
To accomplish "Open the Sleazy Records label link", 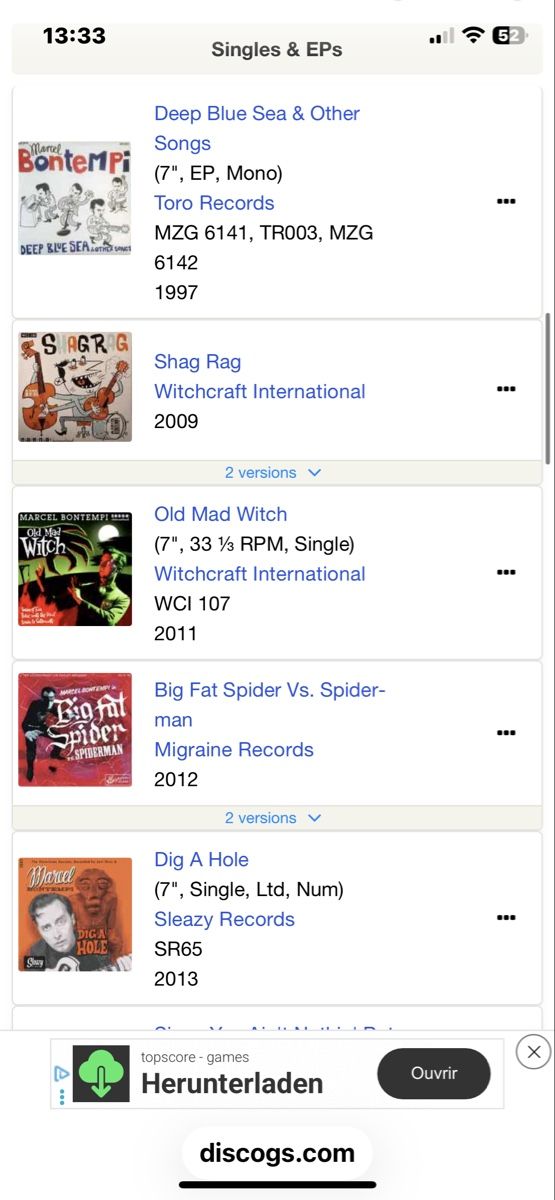I will 224,920.
